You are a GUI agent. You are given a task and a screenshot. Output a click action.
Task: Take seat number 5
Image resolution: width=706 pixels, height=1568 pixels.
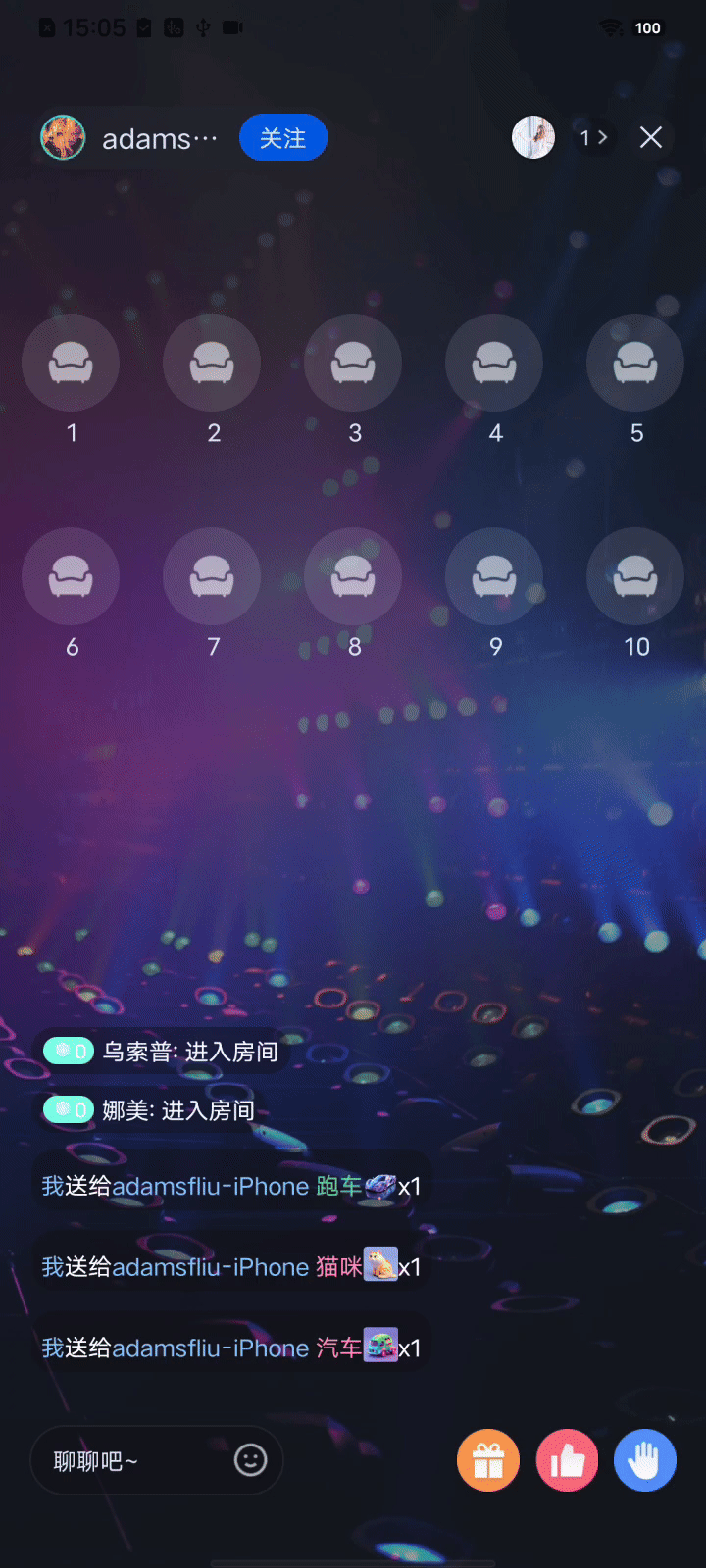click(x=635, y=363)
